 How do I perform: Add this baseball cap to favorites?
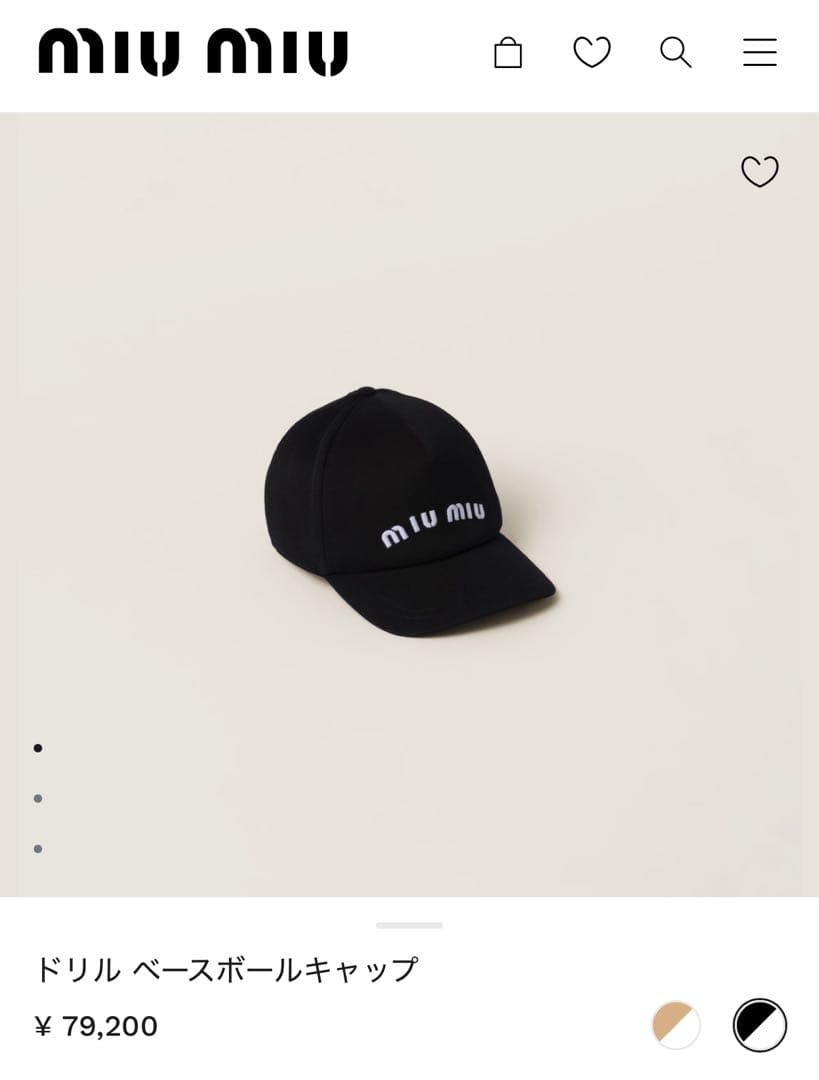pyautogui.click(x=759, y=172)
